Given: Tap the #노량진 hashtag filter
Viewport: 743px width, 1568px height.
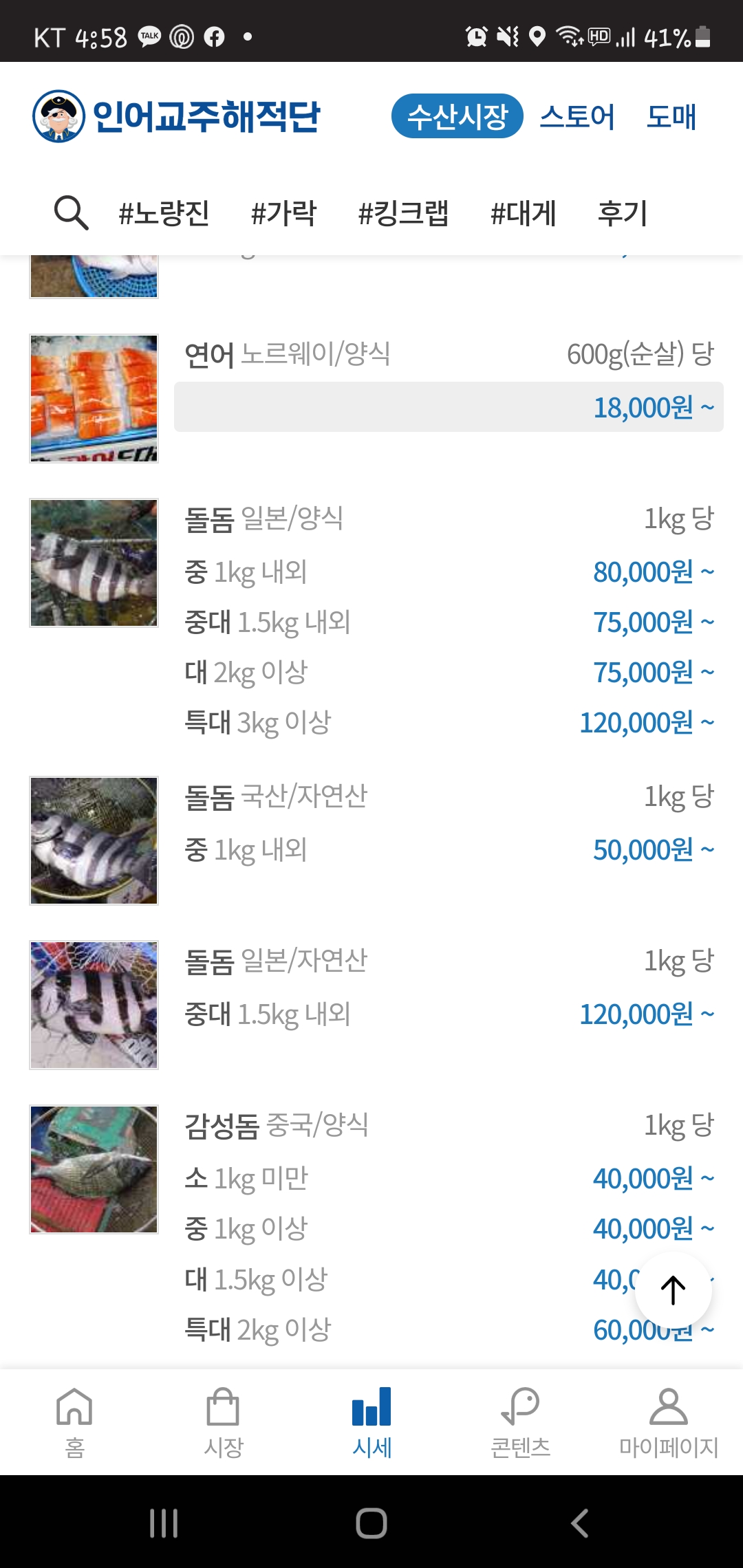Looking at the screenshot, I should pyautogui.click(x=164, y=213).
